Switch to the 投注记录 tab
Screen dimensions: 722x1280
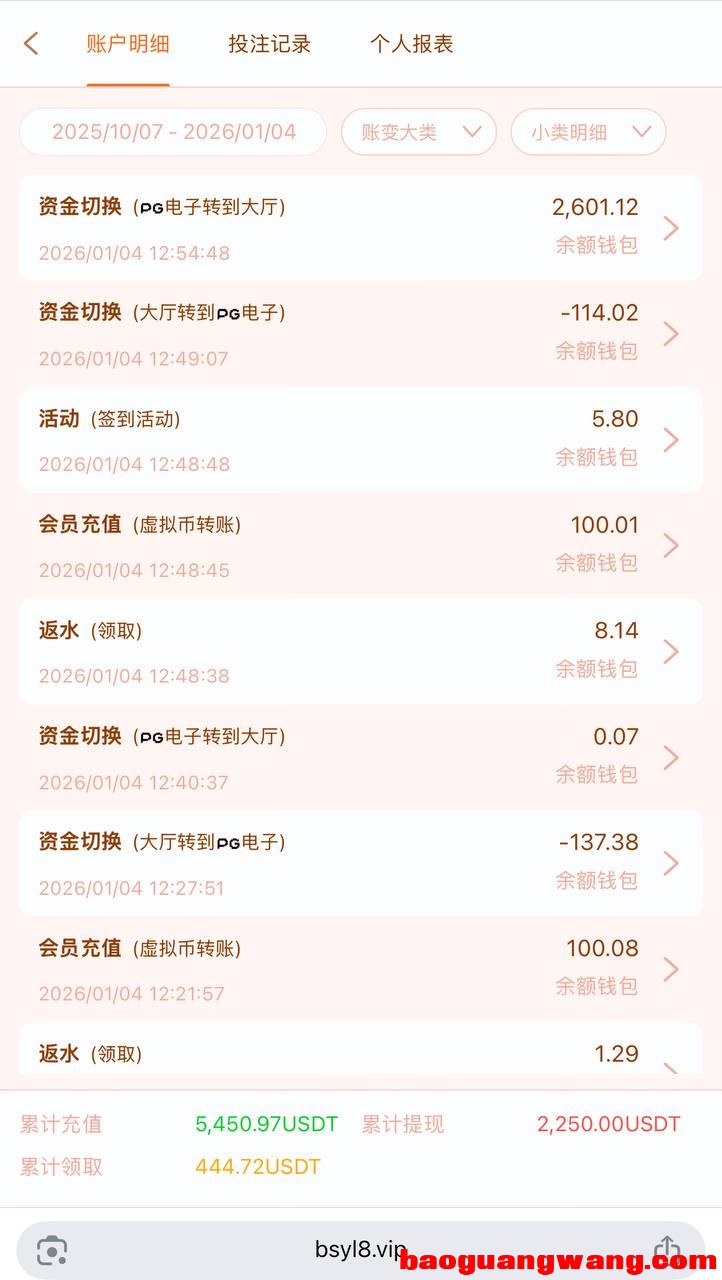(269, 44)
